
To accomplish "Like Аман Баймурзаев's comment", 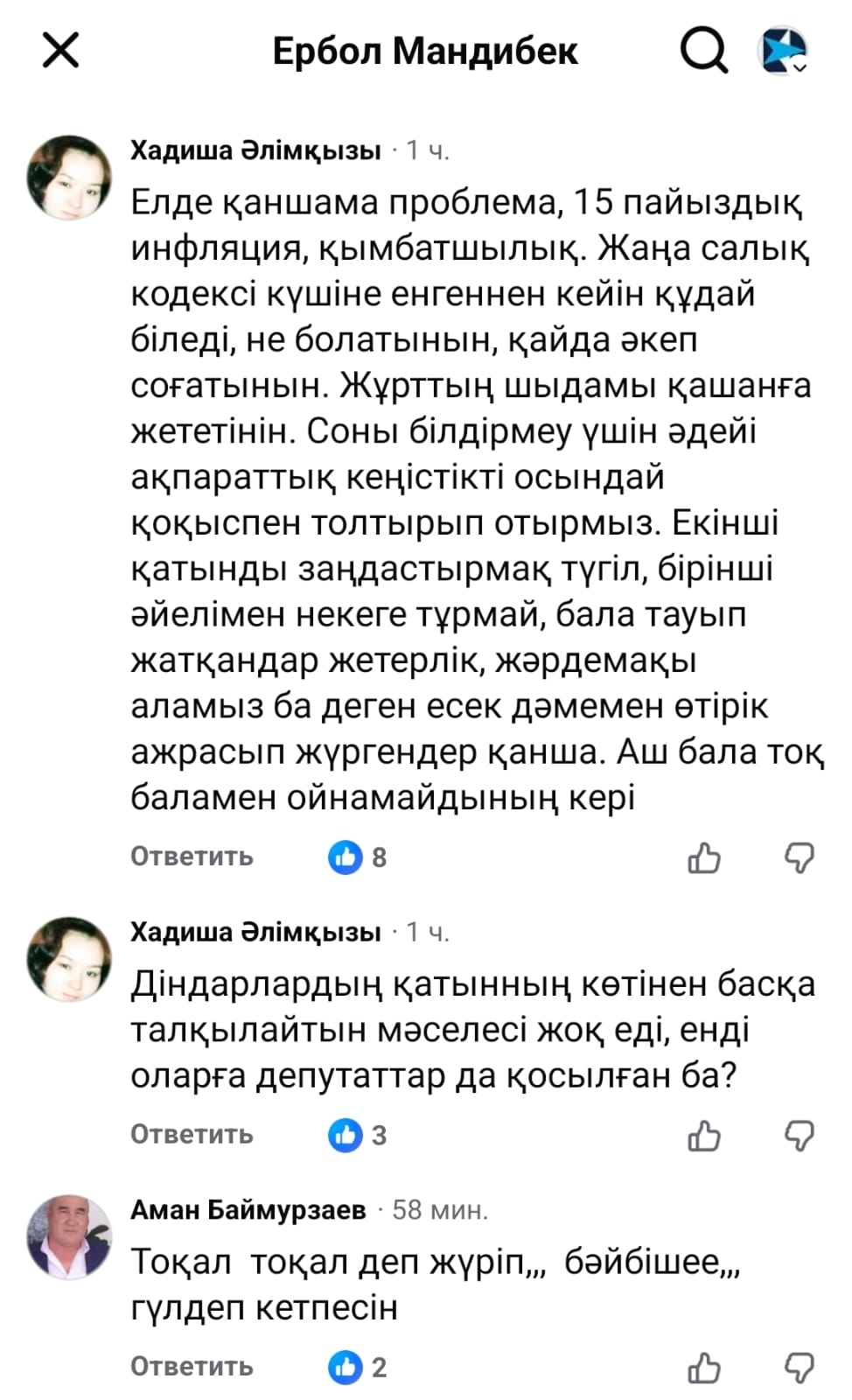I will (x=704, y=1368).
